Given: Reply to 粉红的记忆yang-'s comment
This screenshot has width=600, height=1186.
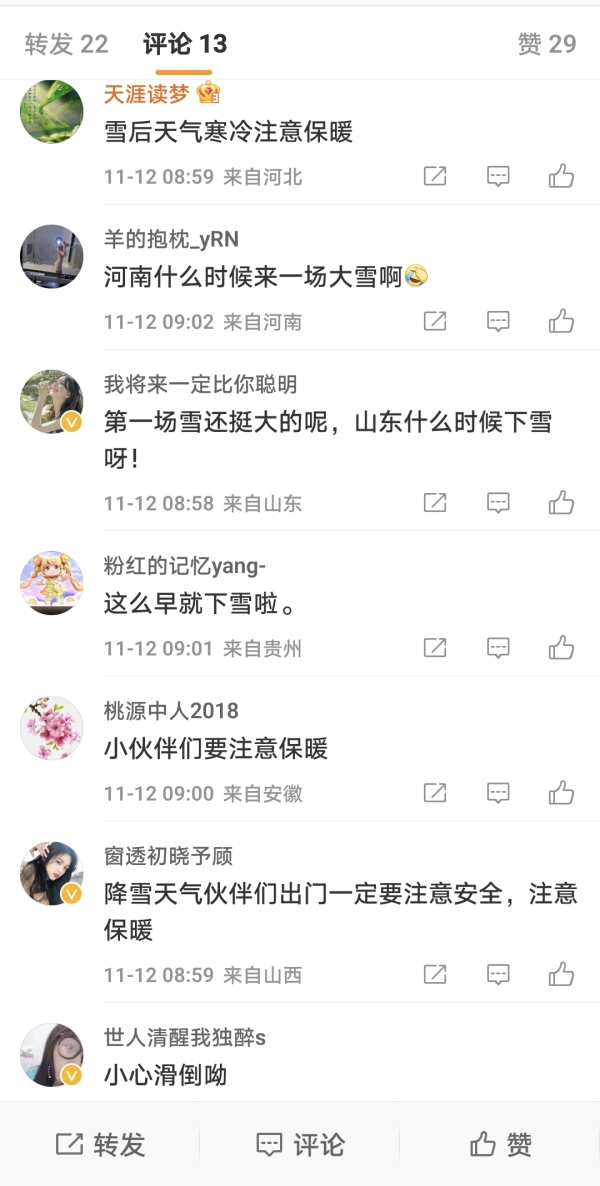Looking at the screenshot, I should pos(498,648).
